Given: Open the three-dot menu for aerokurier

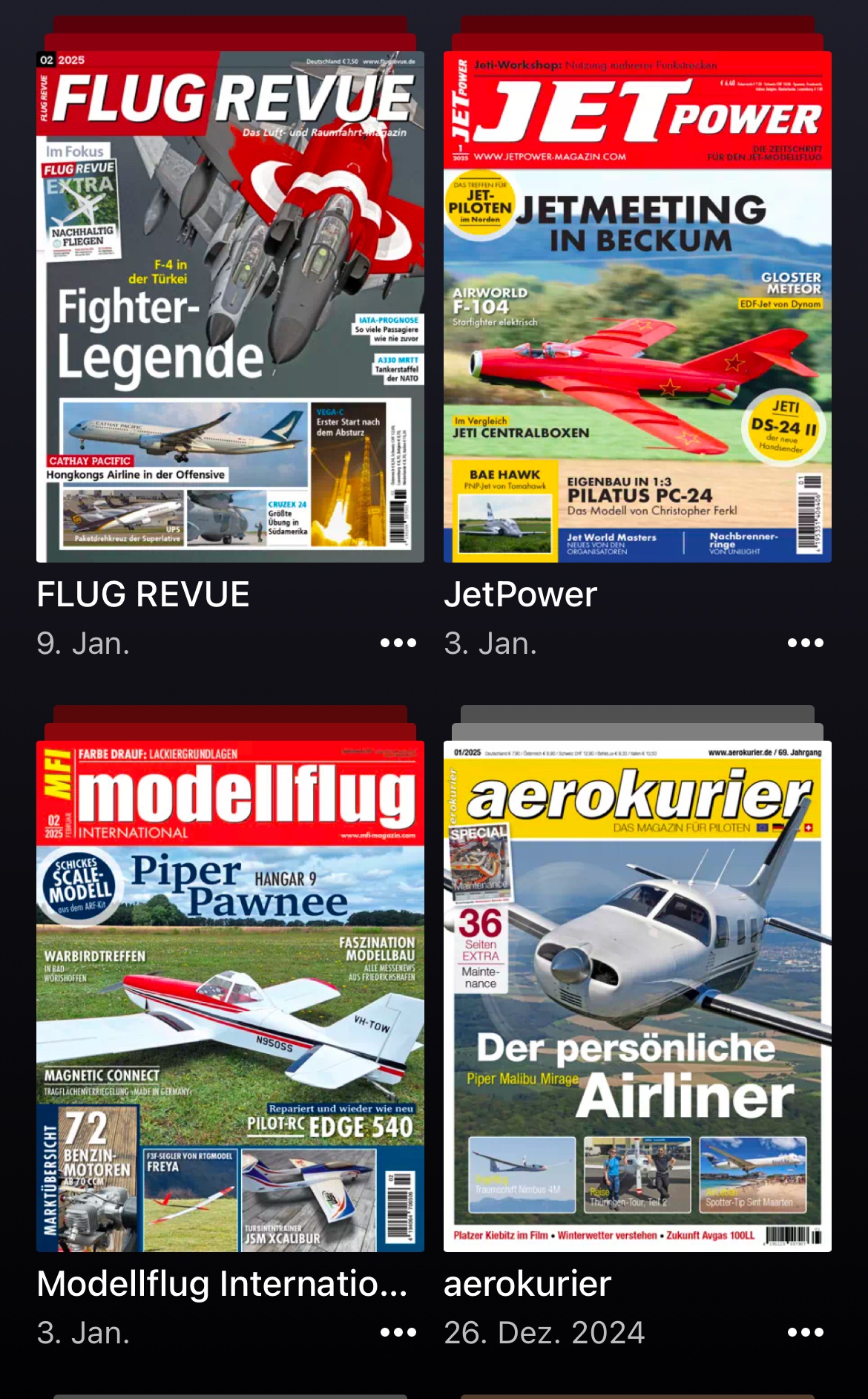Looking at the screenshot, I should (x=806, y=1332).
